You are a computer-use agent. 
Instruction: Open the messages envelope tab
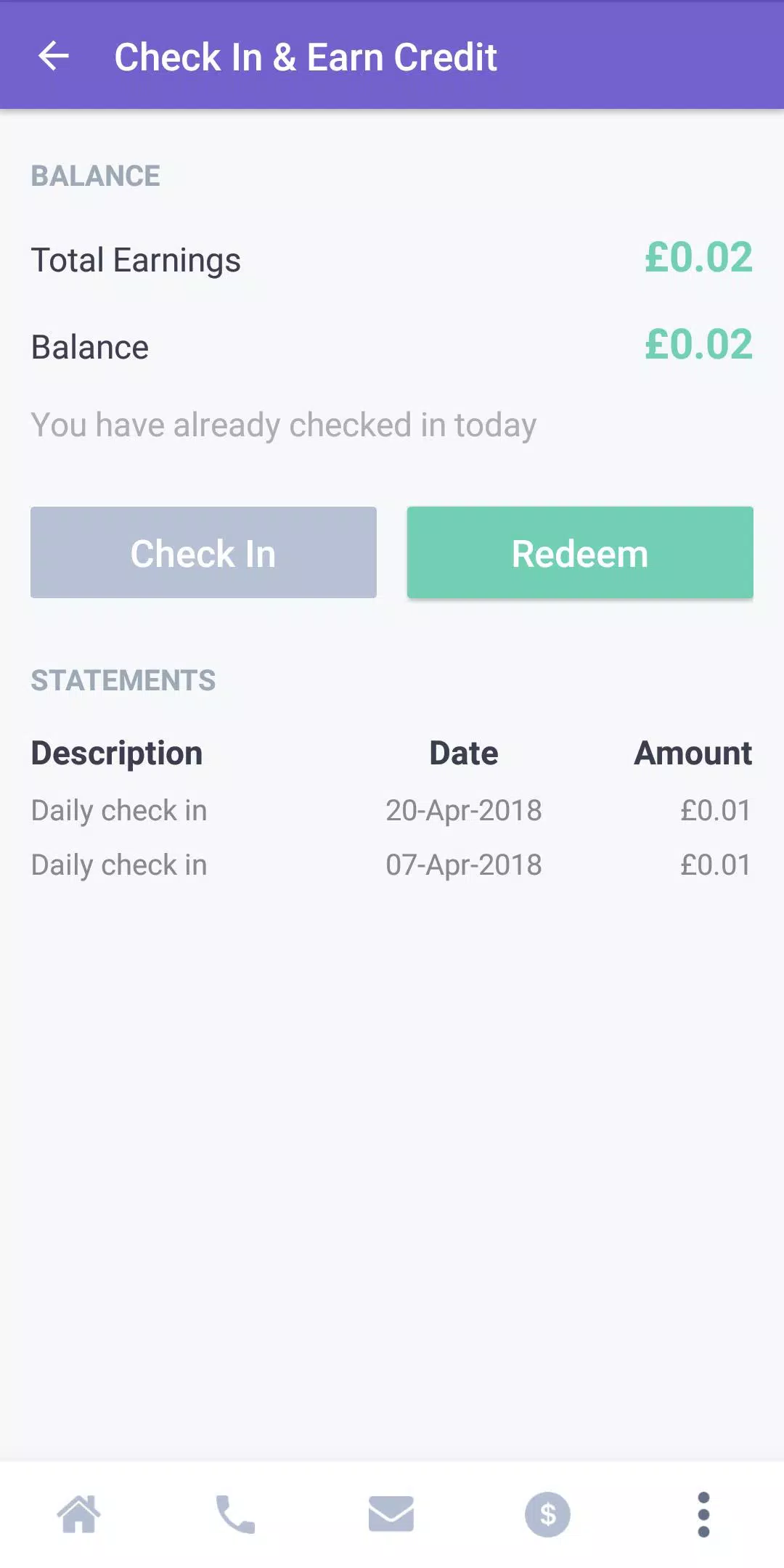(391, 1514)
